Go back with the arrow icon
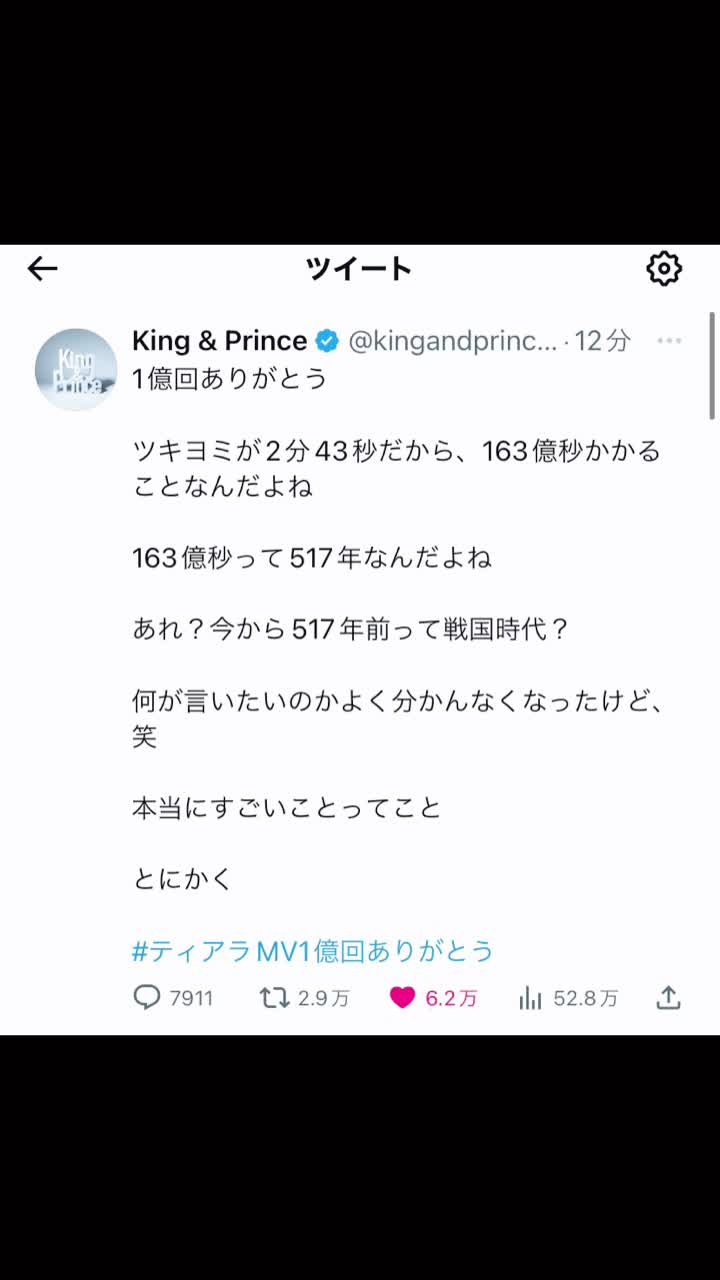This screenshot has width=720, height=1280. [42, 268]
